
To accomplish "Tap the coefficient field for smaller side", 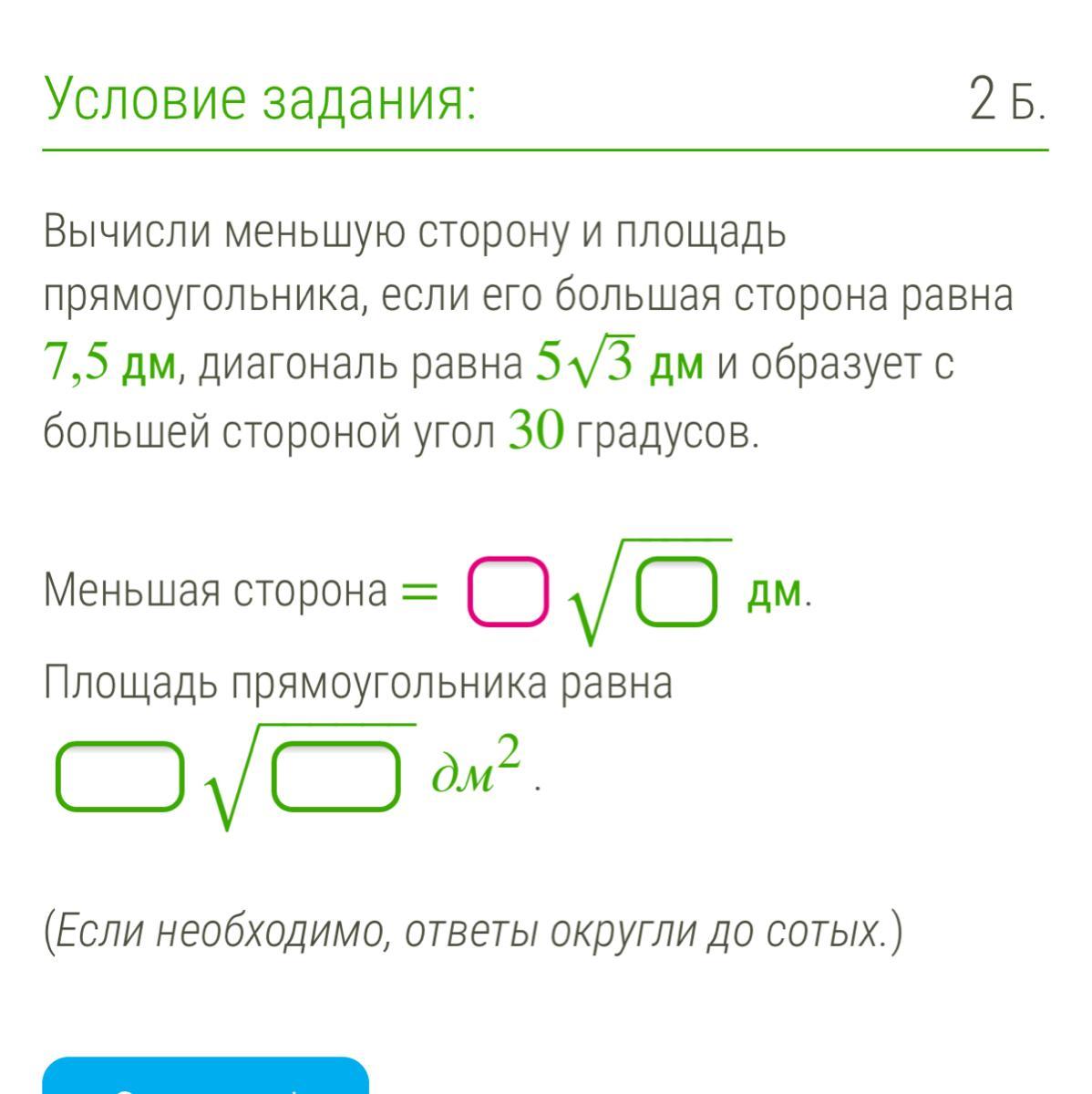I will point(508,592).
